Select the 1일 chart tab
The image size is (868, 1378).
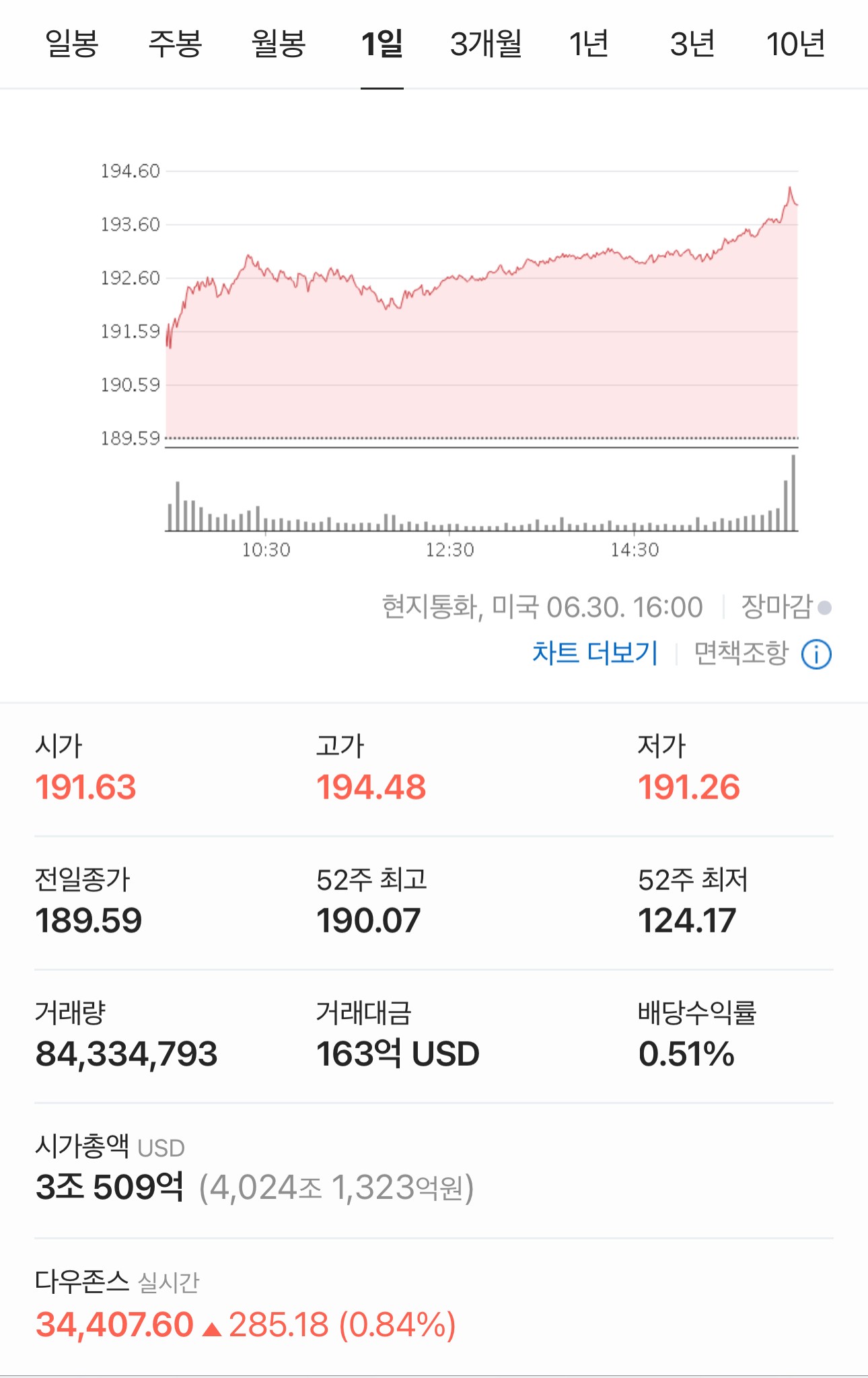click(x=382, y=44)
